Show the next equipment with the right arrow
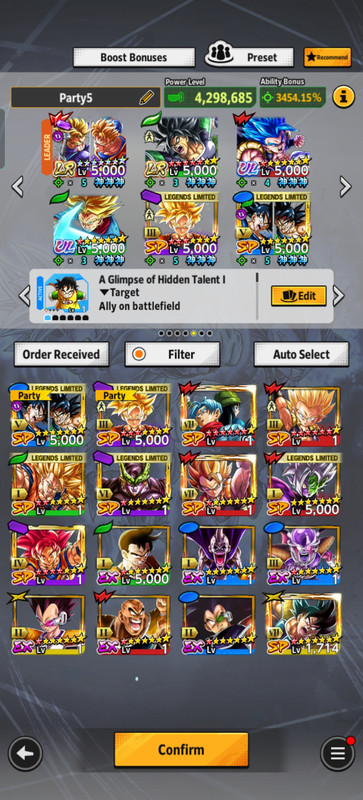This screenshot has width=363, height=800. 339,296
